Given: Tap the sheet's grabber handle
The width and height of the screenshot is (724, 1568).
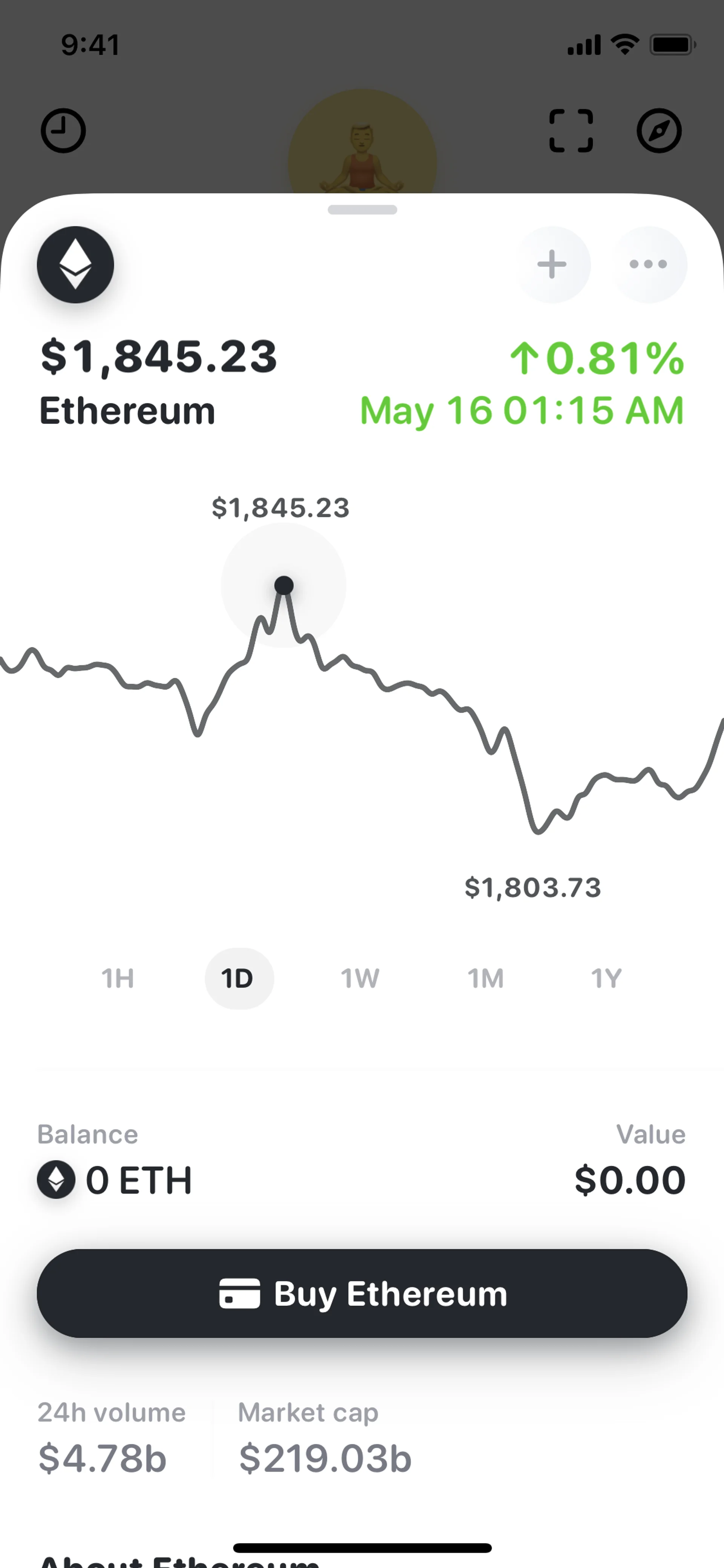Looking at the screenshot, I should coord(362,210).
